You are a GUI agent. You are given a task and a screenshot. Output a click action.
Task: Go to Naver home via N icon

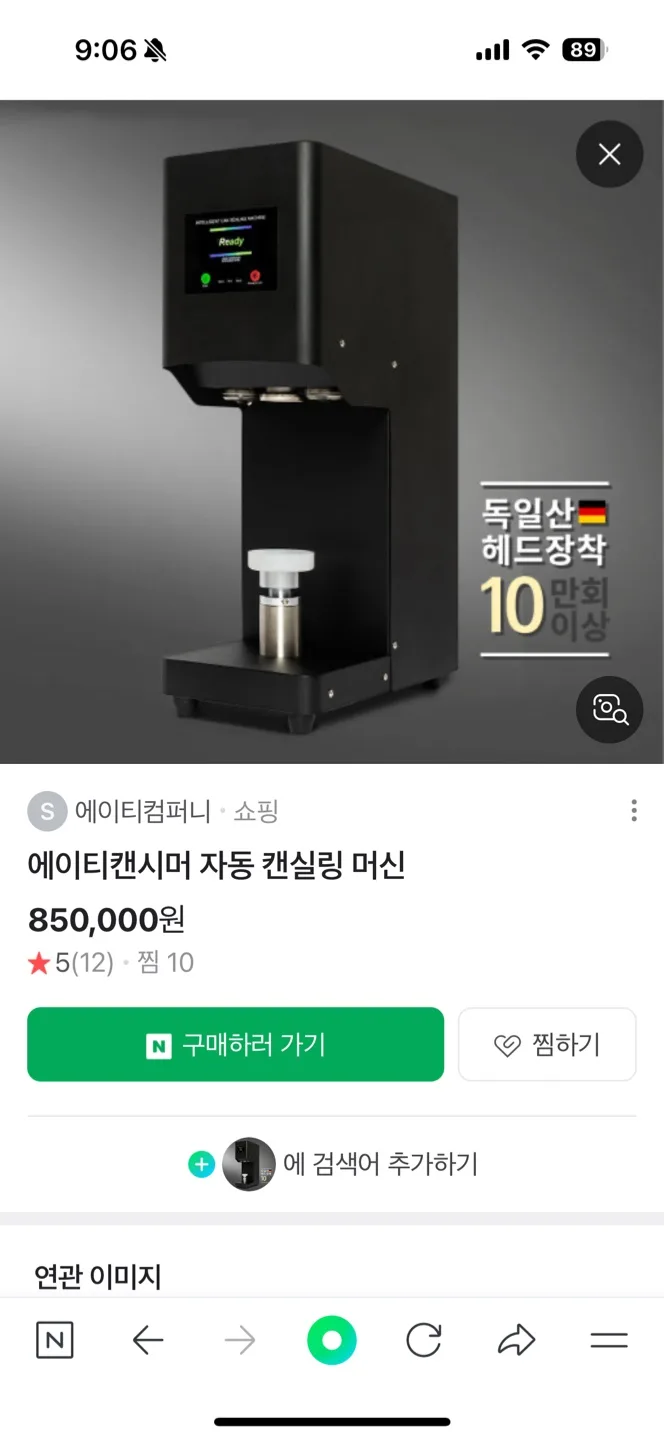click(x=55, y=1340)
